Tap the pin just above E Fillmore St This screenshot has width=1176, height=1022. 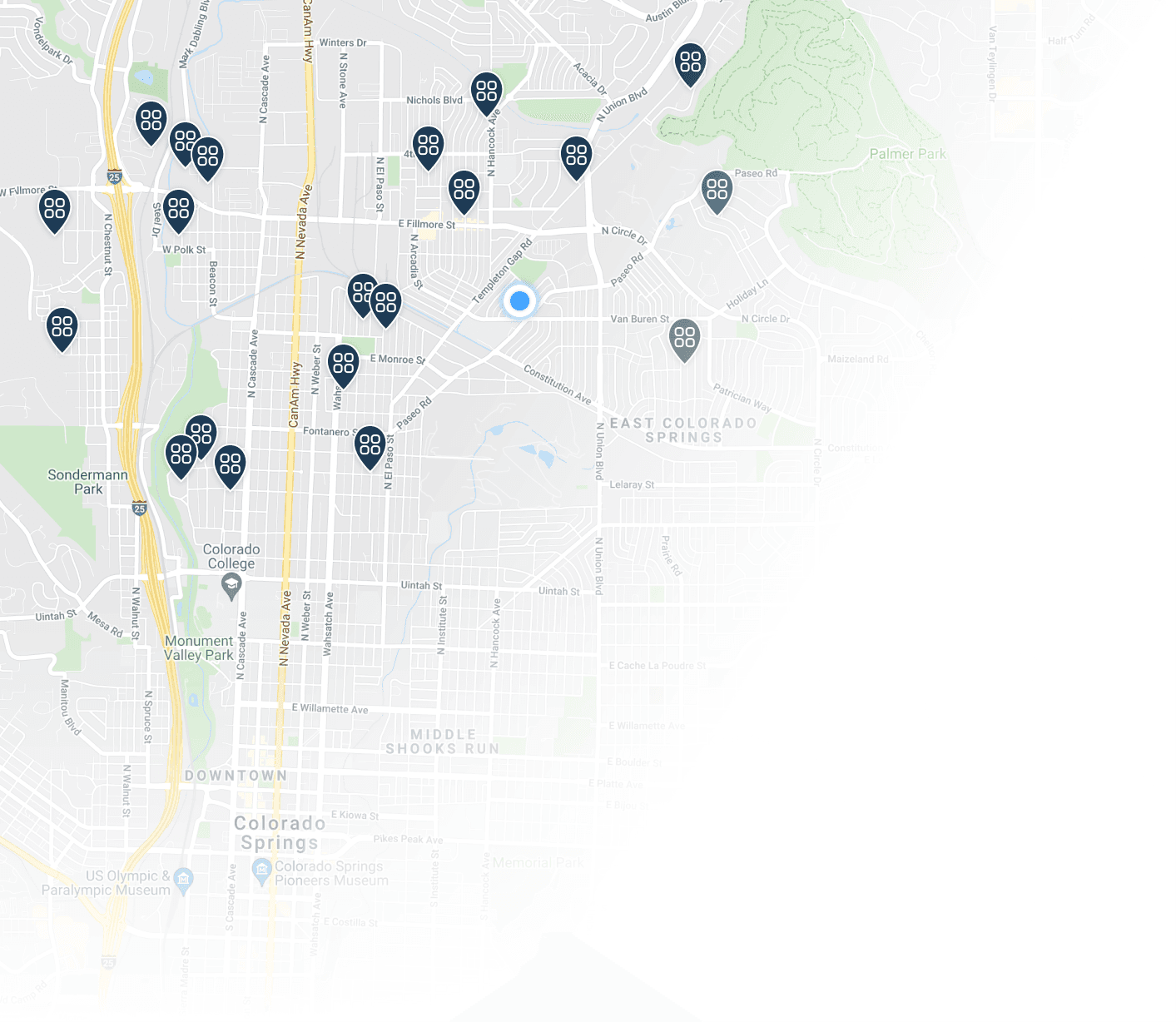(464, 189)
